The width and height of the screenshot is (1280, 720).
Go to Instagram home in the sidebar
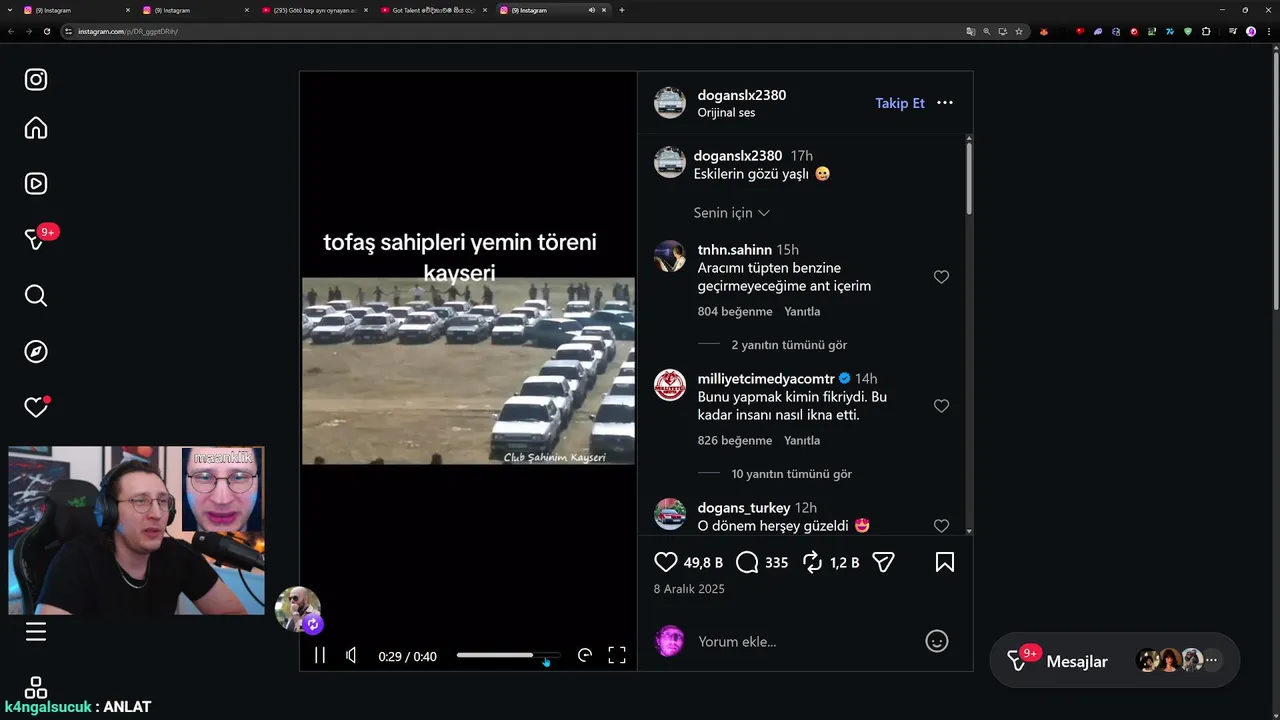(36, 128)
